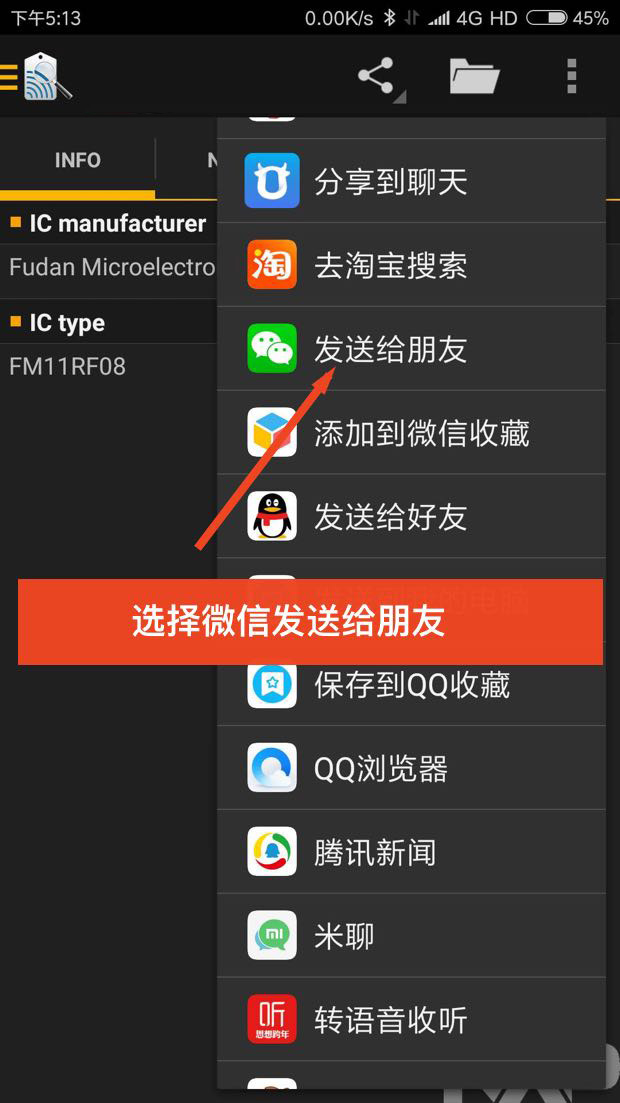
Task: Select QQ 发送给好友
Action: (412, 516)
